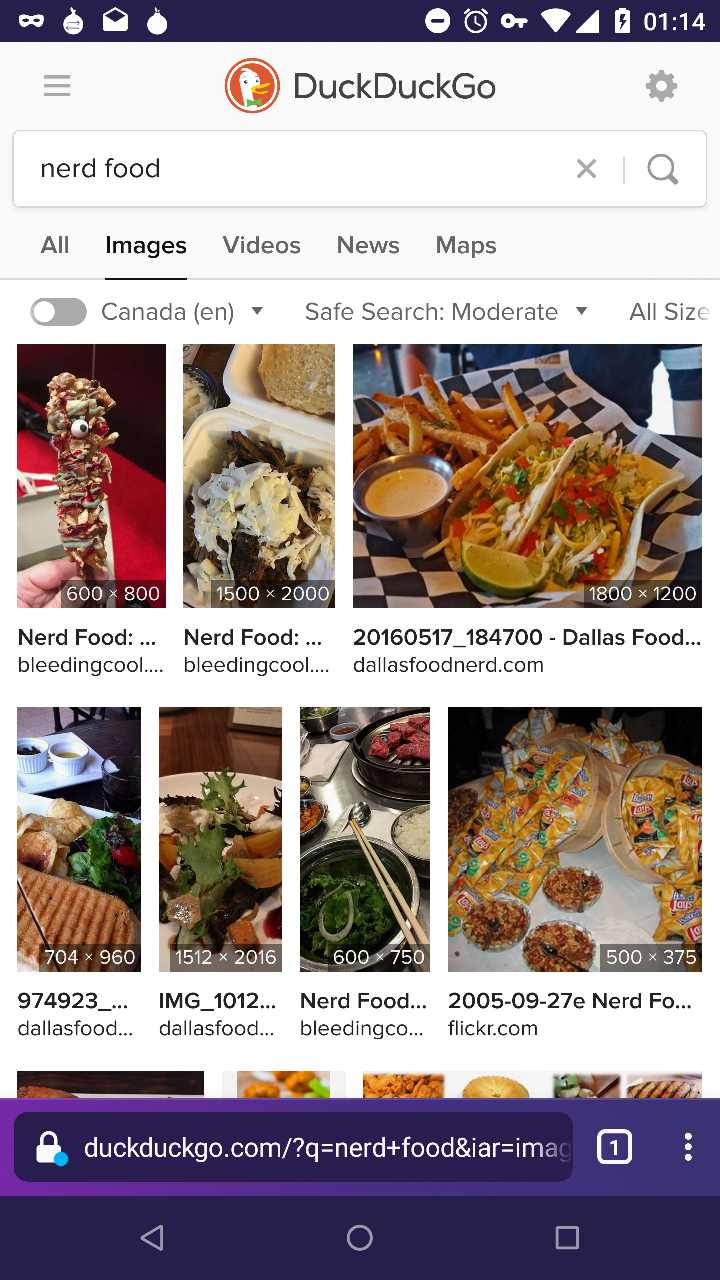The image size is (720, 1280).
Task: Open the 600 × 800 bleedingcool image
Action: coord(91,476)
